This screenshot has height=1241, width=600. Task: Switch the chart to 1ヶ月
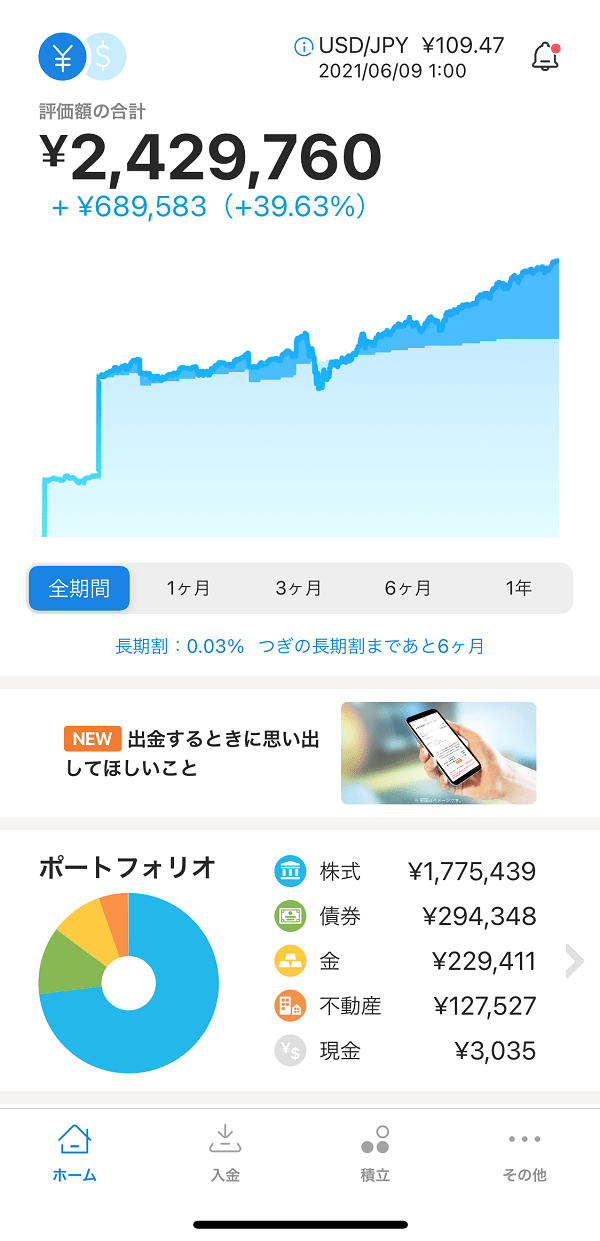click(x=188, y=588)
